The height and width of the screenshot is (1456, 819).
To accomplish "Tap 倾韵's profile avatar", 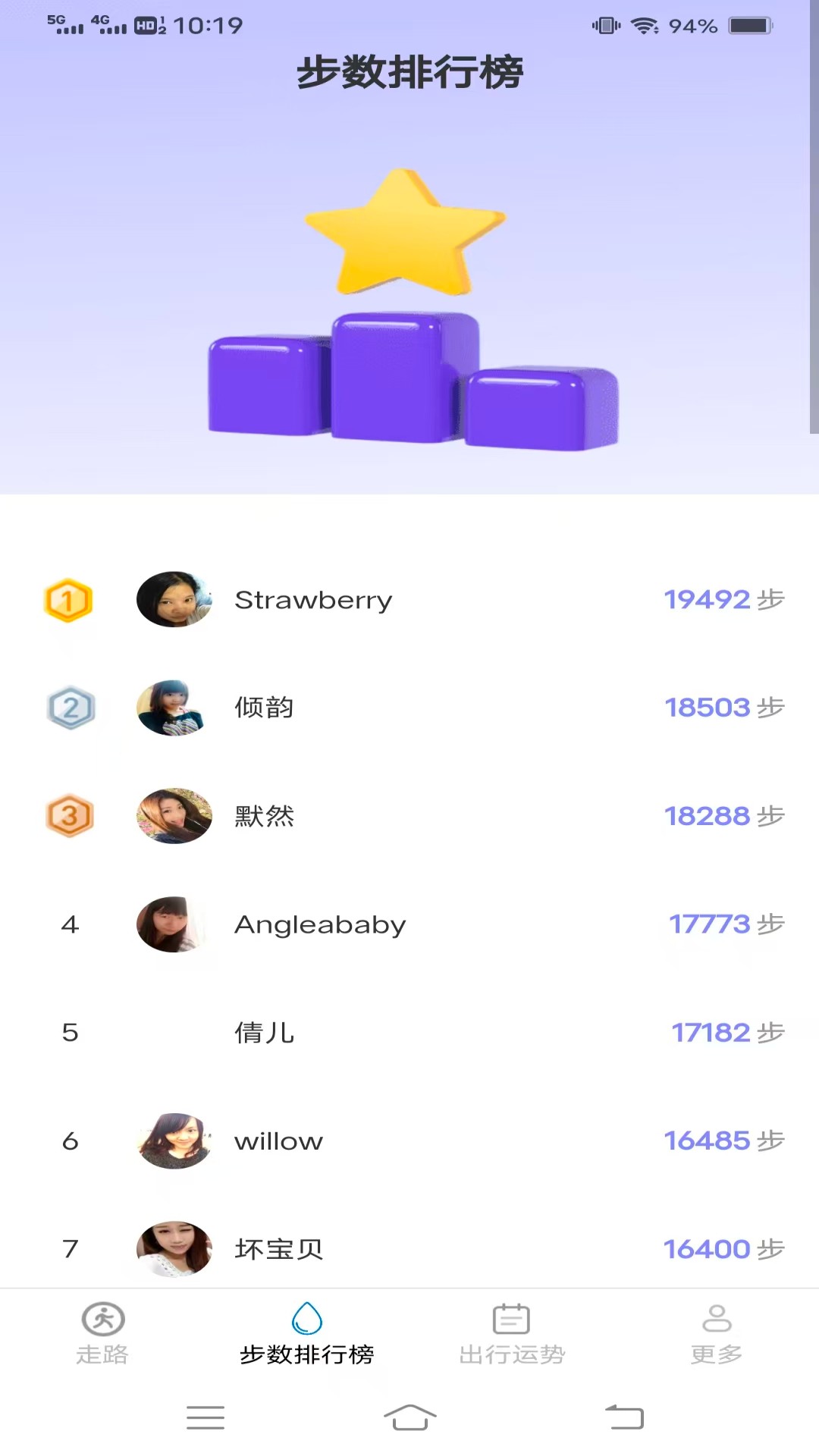I will click(171, 708).
